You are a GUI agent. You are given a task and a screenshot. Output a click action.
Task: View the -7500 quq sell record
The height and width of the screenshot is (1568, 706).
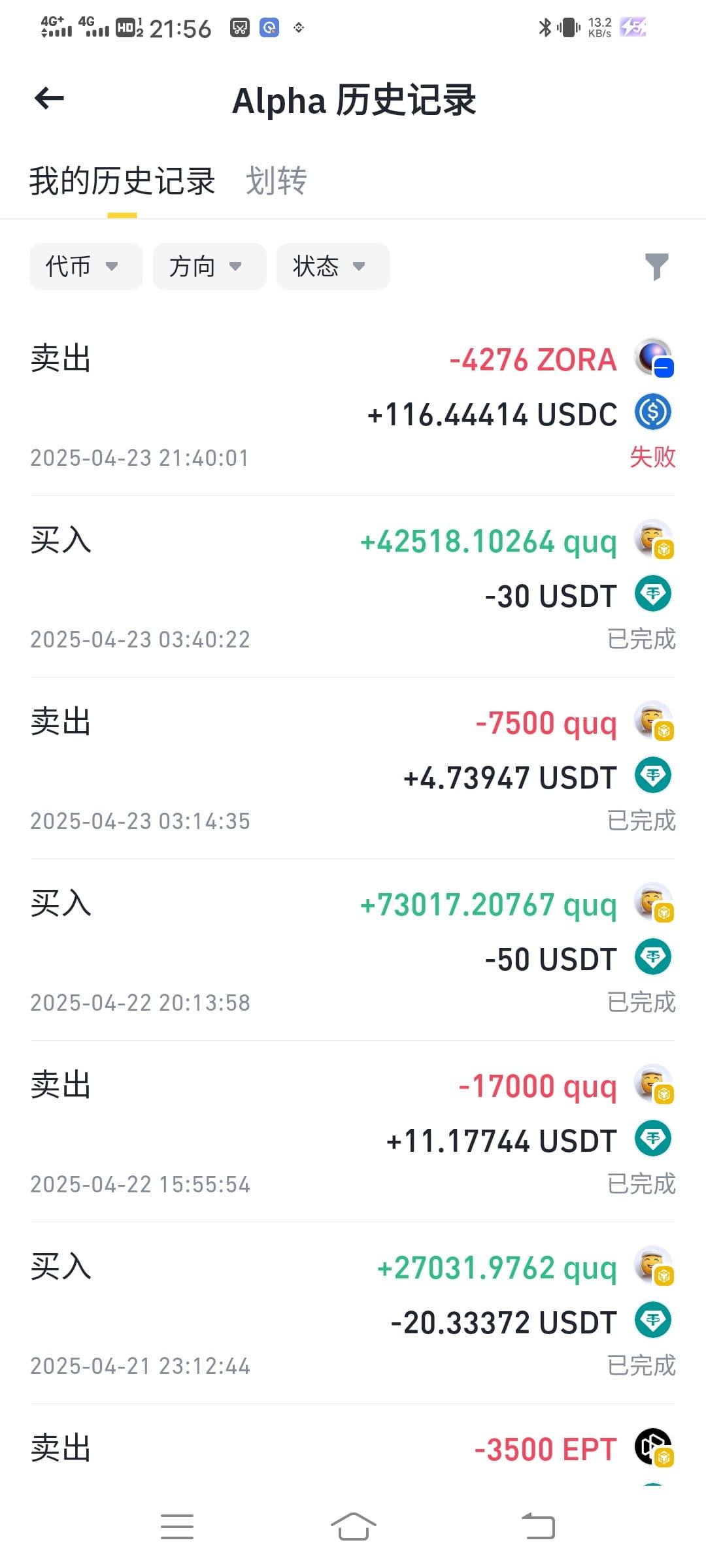353,768
